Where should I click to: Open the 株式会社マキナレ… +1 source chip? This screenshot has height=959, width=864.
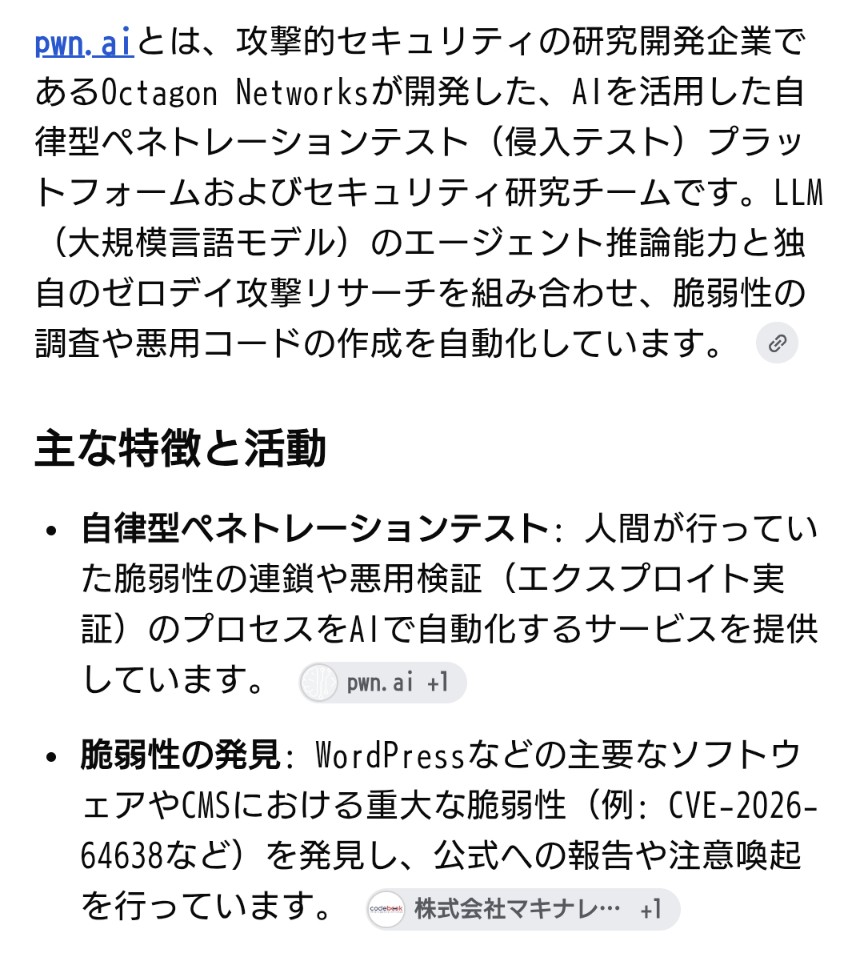(x=523, y=909)
